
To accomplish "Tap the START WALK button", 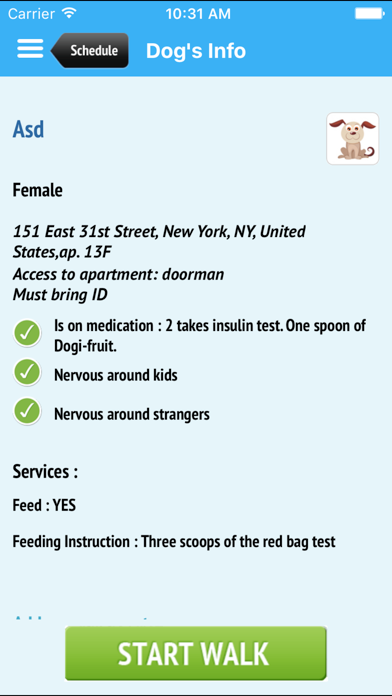I will [195, 653].
